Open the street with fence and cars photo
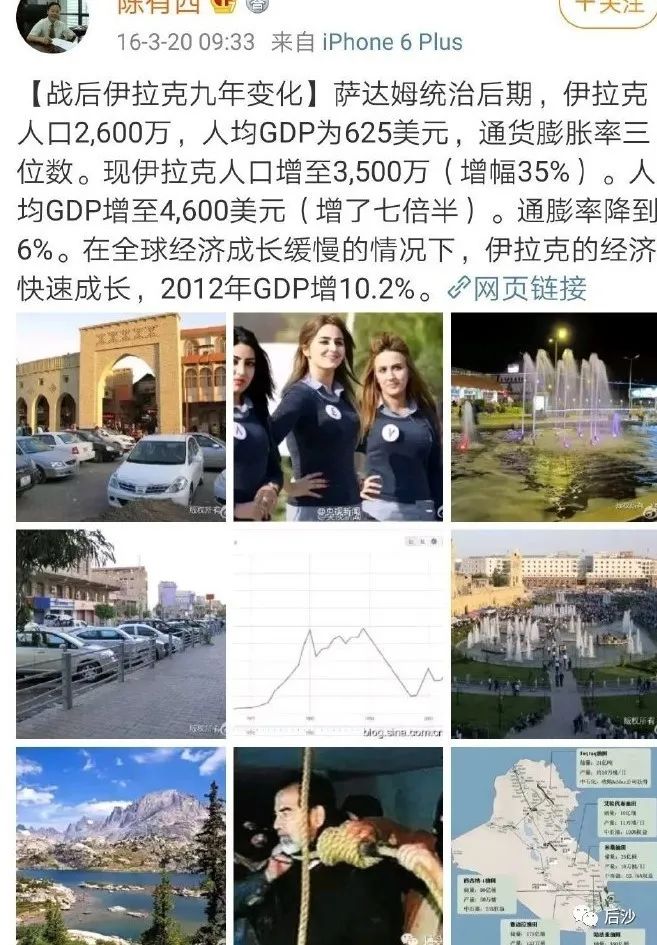 (121, 634)
